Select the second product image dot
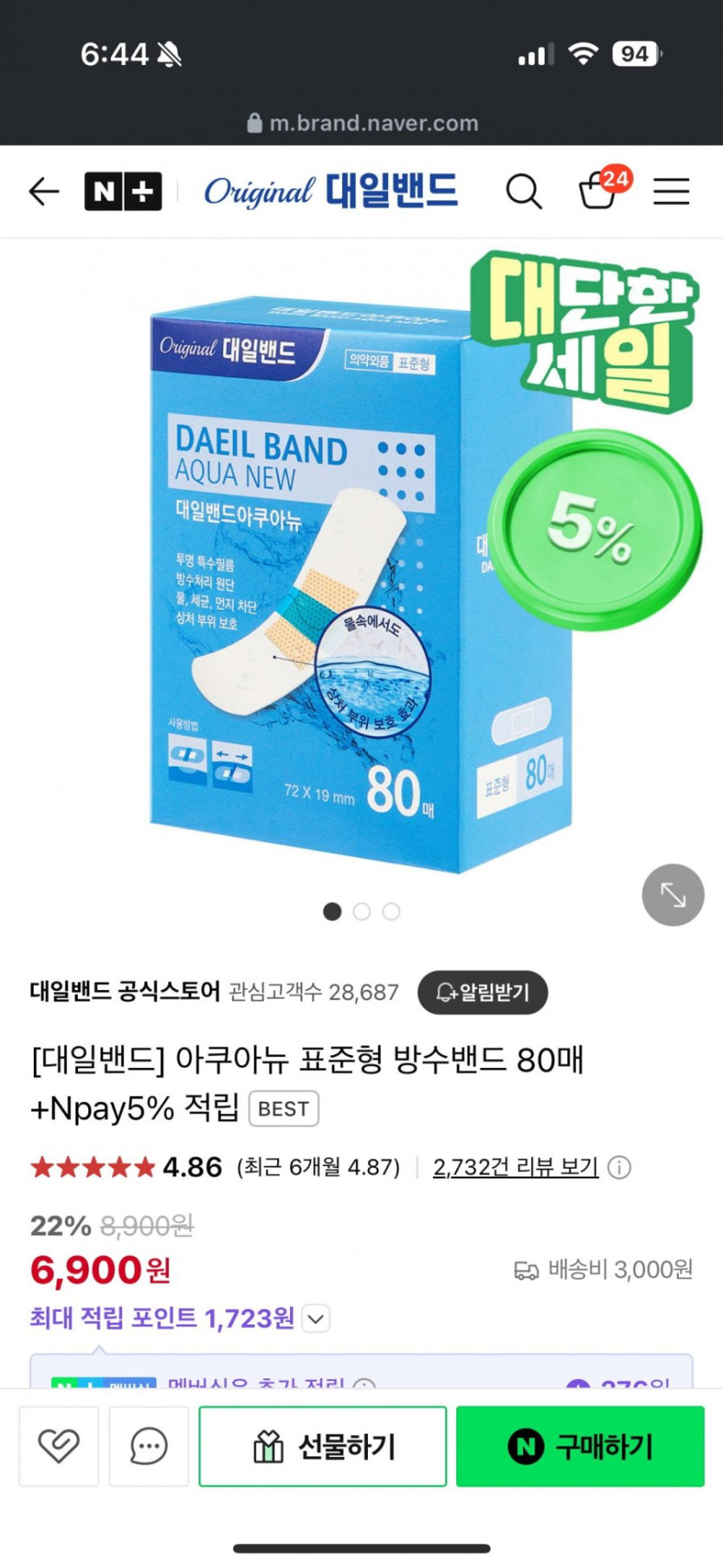 (362, 911)
